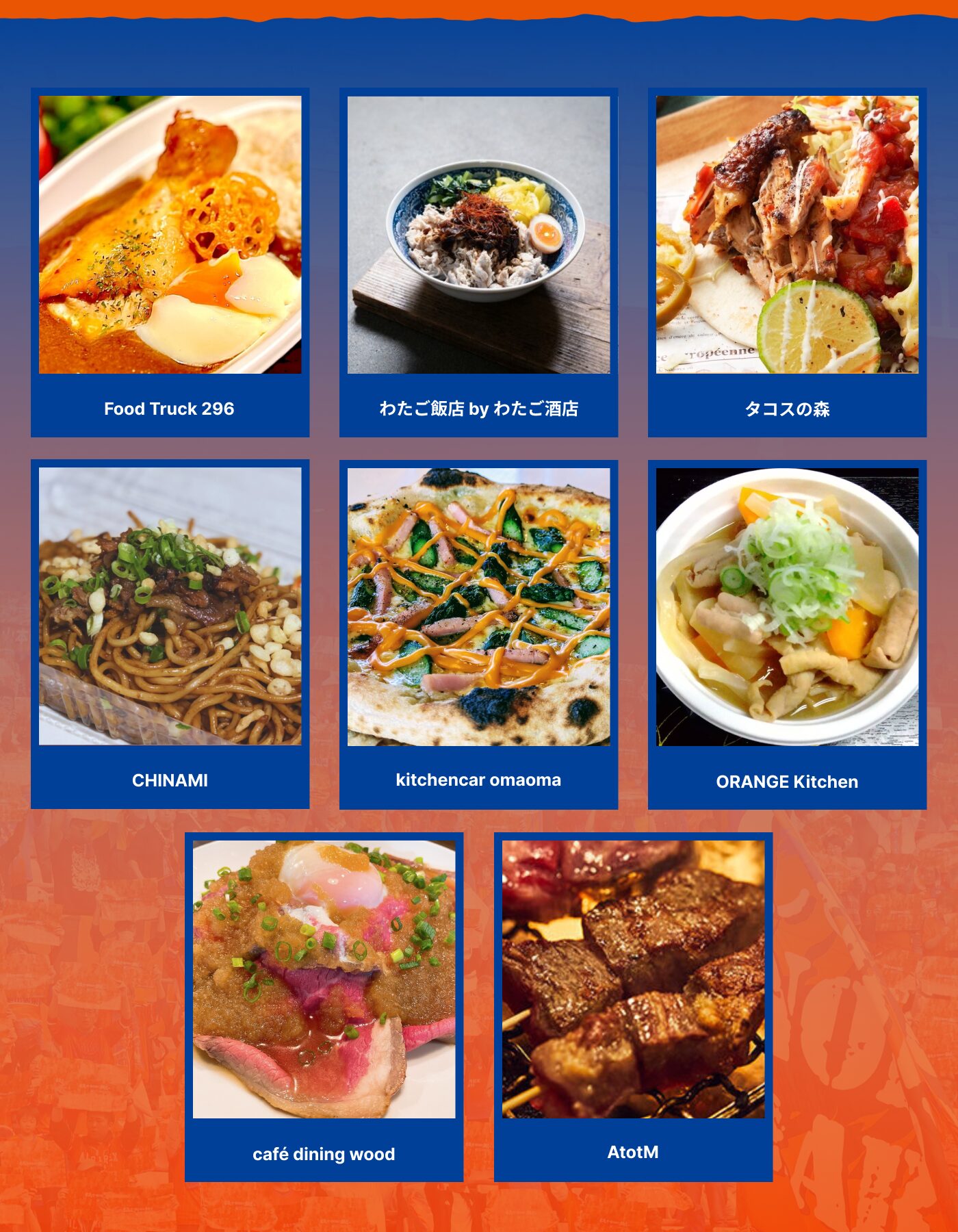Open the Food Truck 296 card

coord(170,262)
